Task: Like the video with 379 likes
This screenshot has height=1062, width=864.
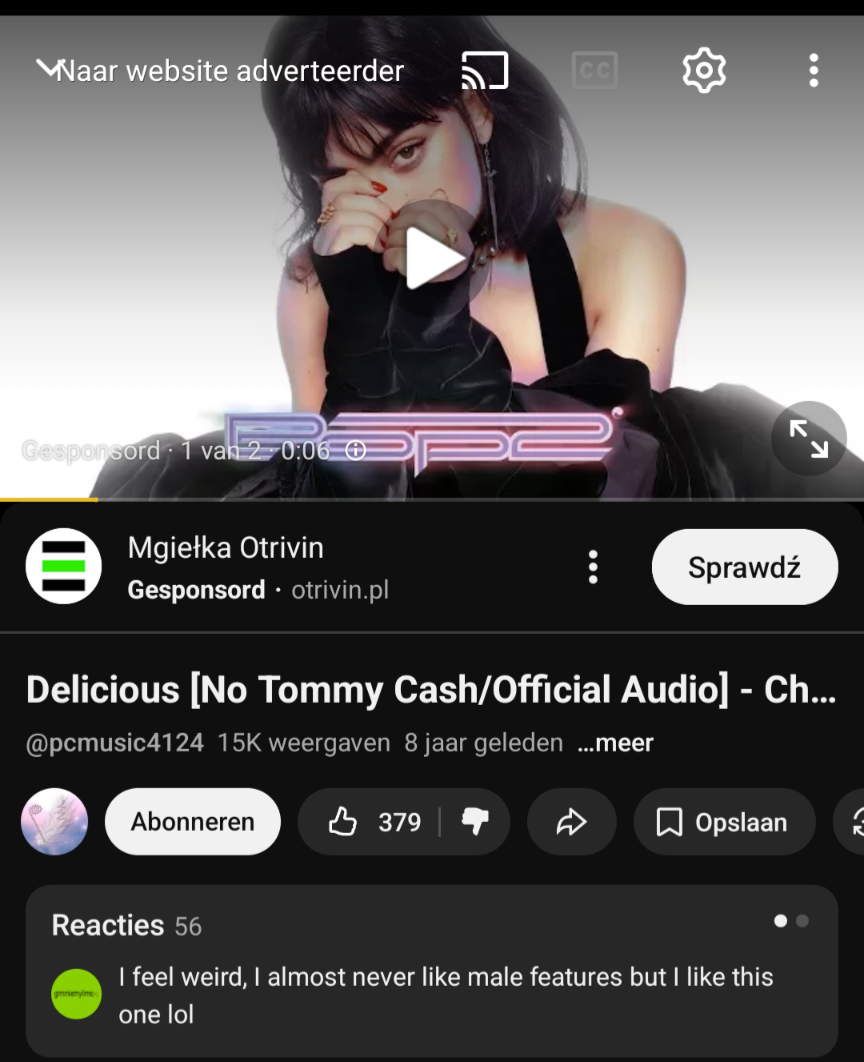Action: [x=372, y=822]
